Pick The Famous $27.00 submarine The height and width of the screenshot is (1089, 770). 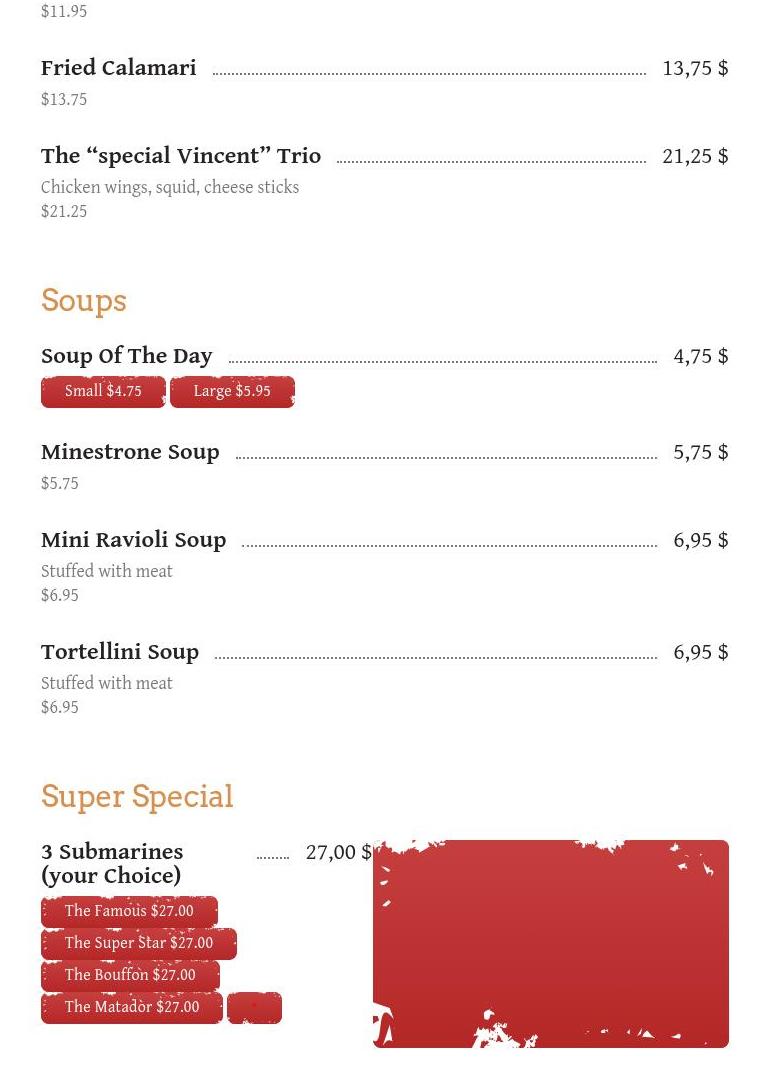(129, 912)
